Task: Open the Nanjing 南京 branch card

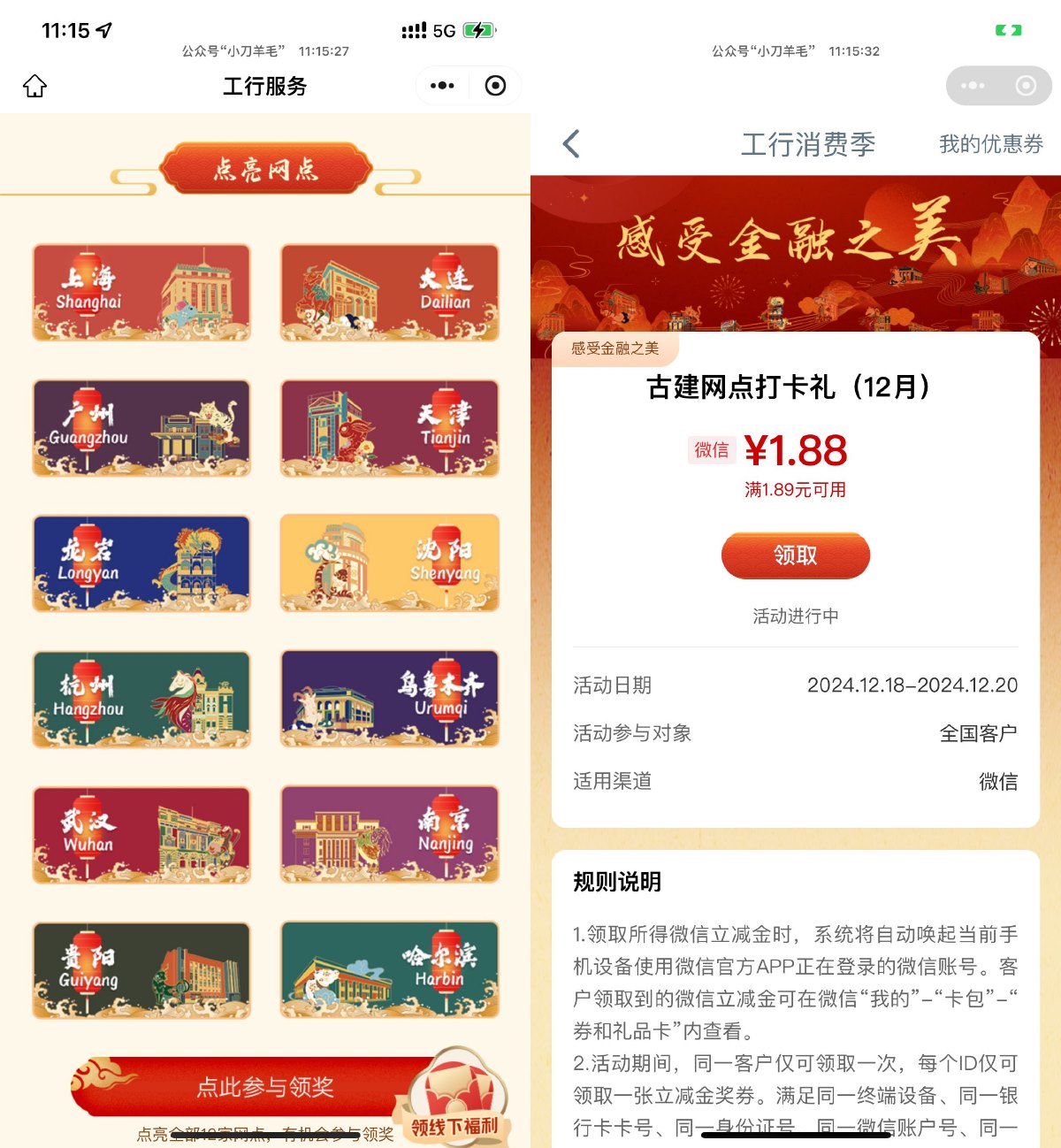Action: [x=390, y=835]
